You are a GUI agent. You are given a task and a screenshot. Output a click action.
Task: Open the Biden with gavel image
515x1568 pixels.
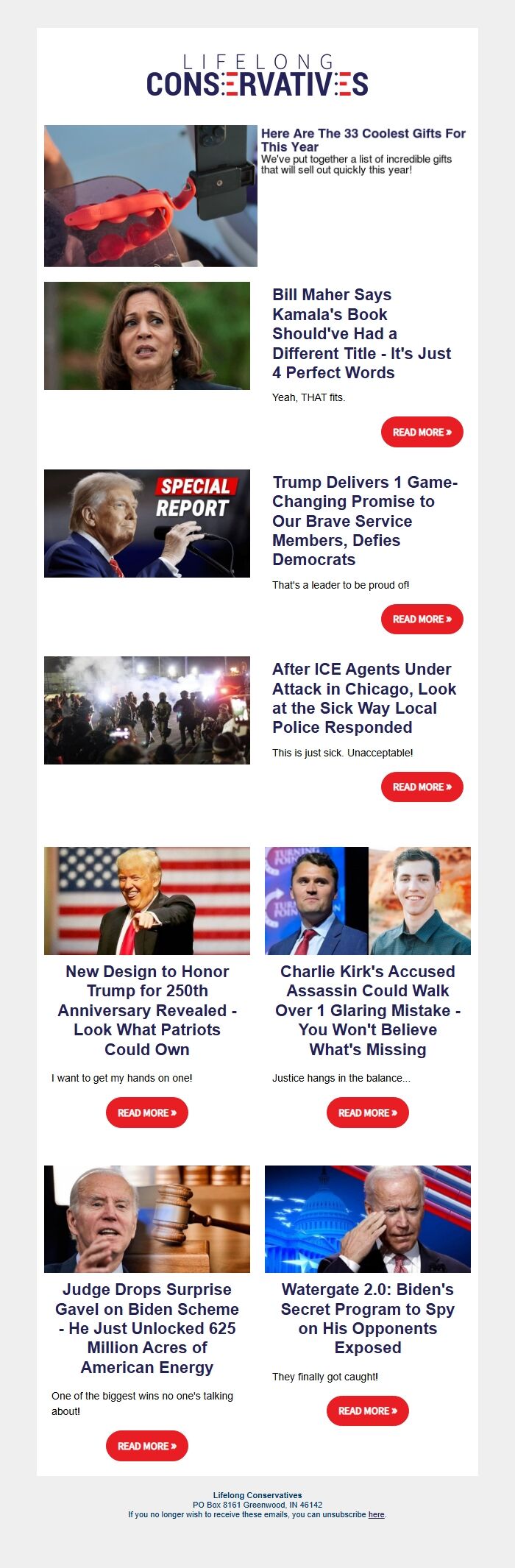147,1219
